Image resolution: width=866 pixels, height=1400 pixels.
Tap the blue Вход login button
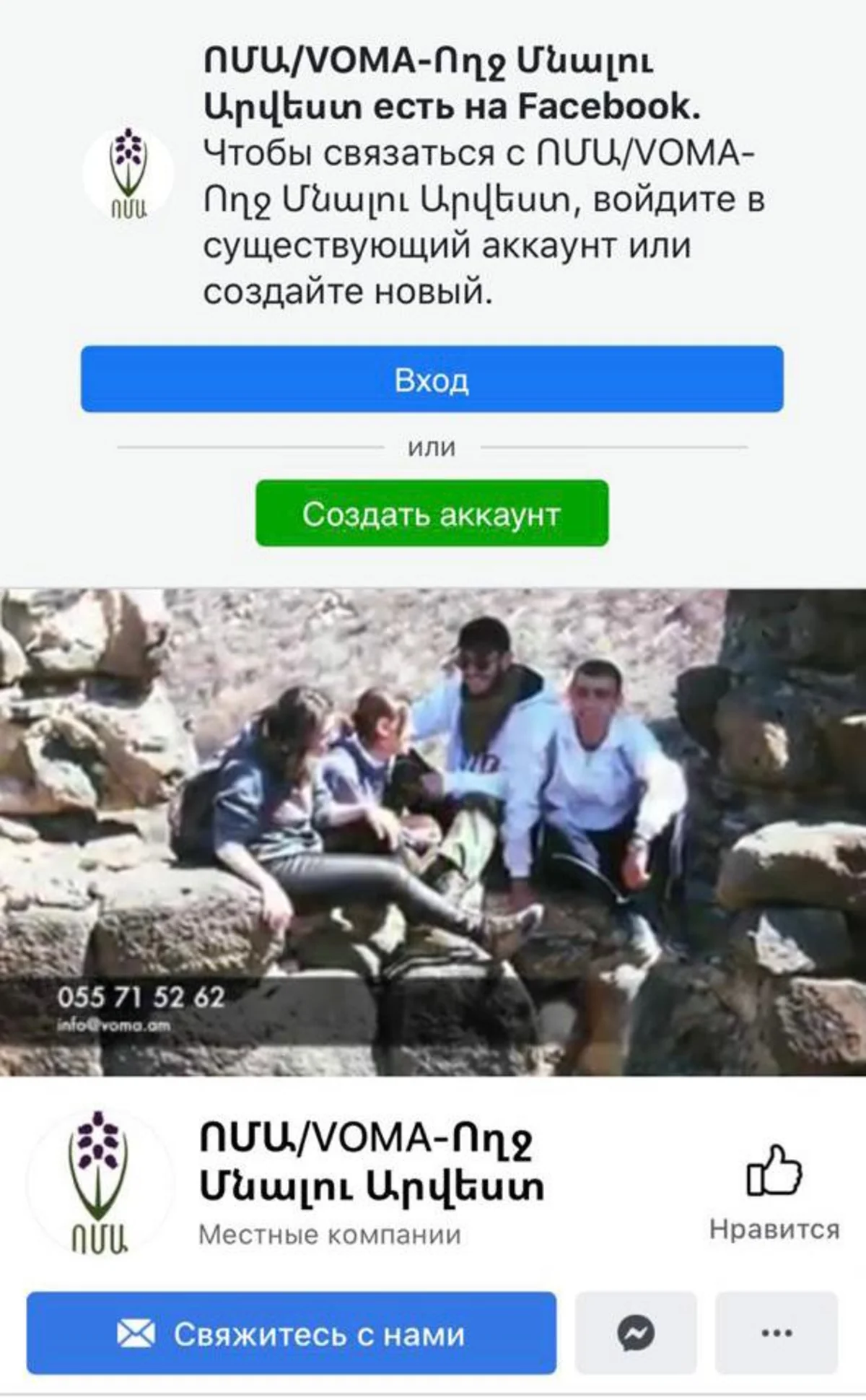click(432, 380)
